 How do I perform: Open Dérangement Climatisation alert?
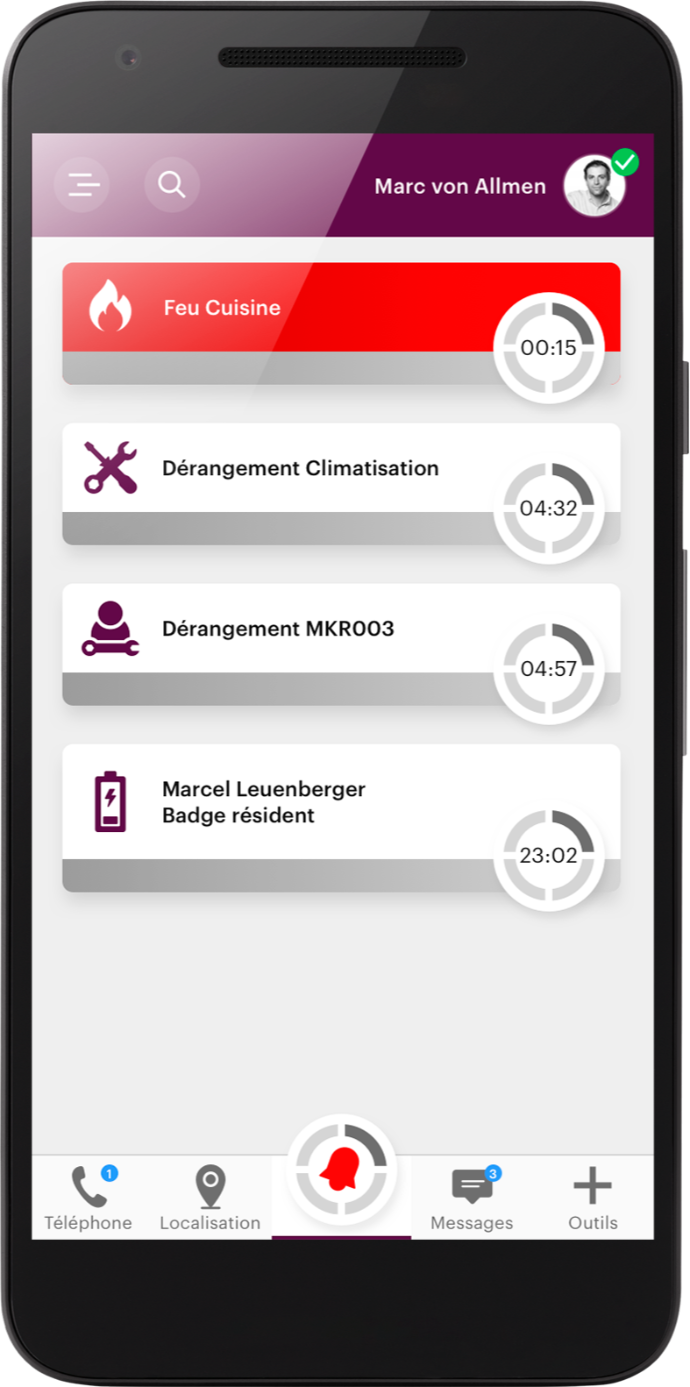coord(341,484)
